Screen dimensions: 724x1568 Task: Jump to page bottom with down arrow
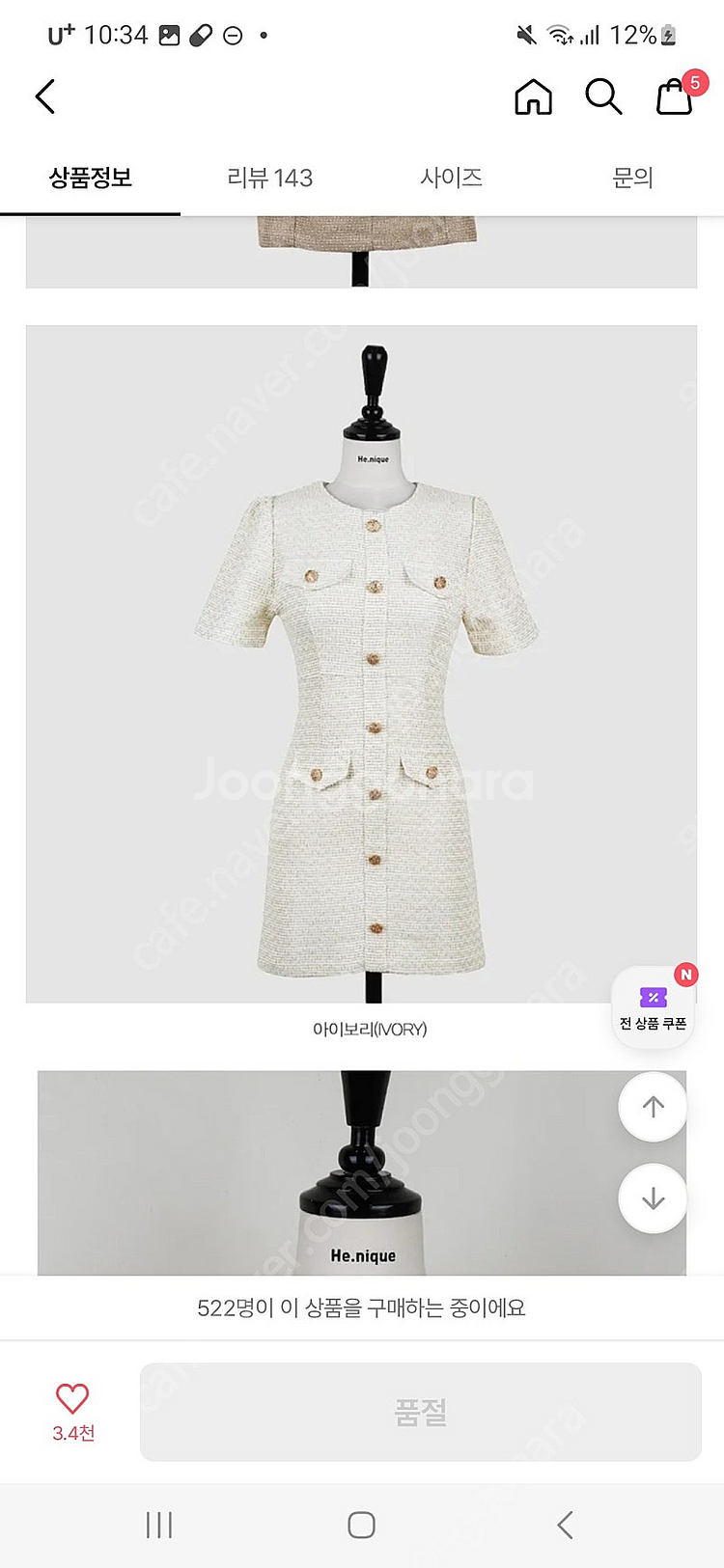coord(653,1197)
